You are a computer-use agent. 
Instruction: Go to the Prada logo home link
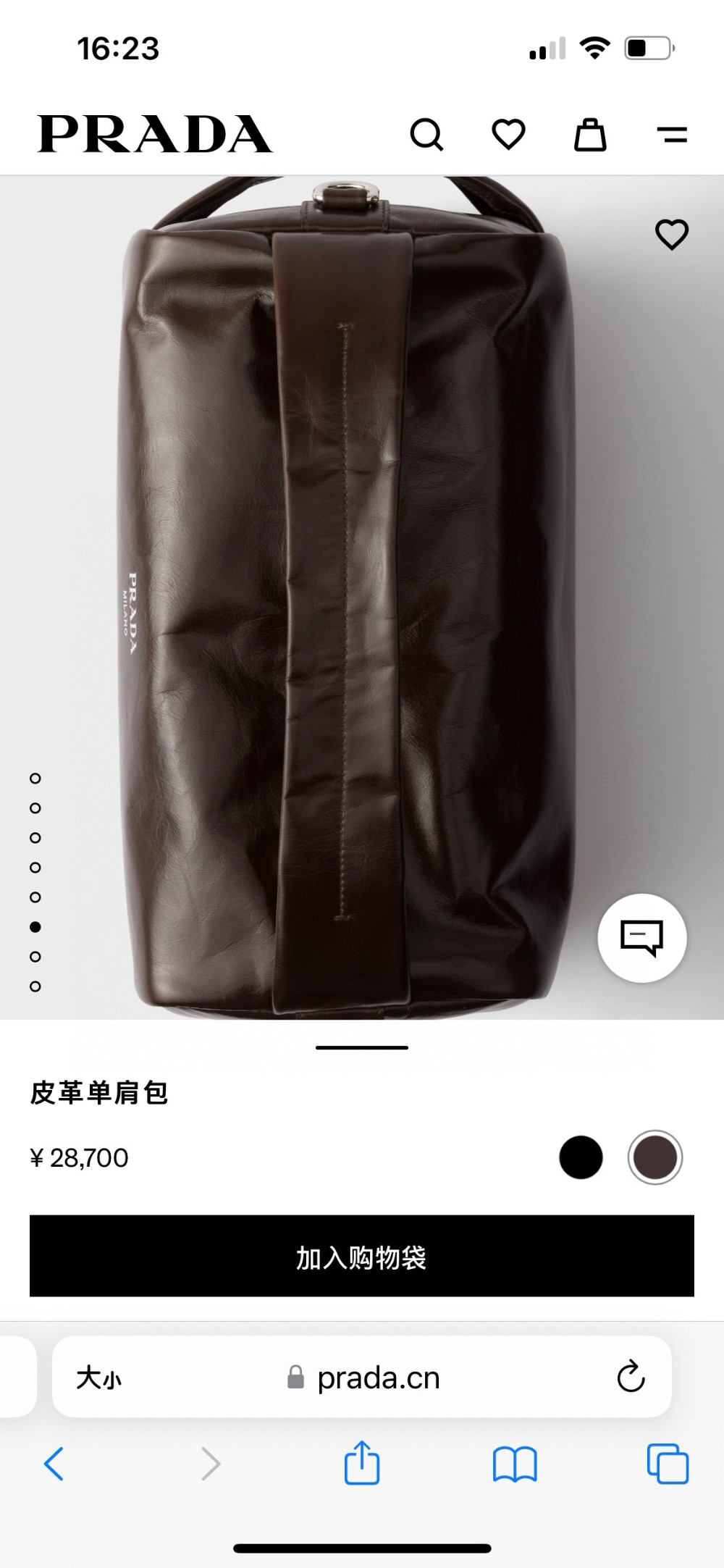(154, 135)
